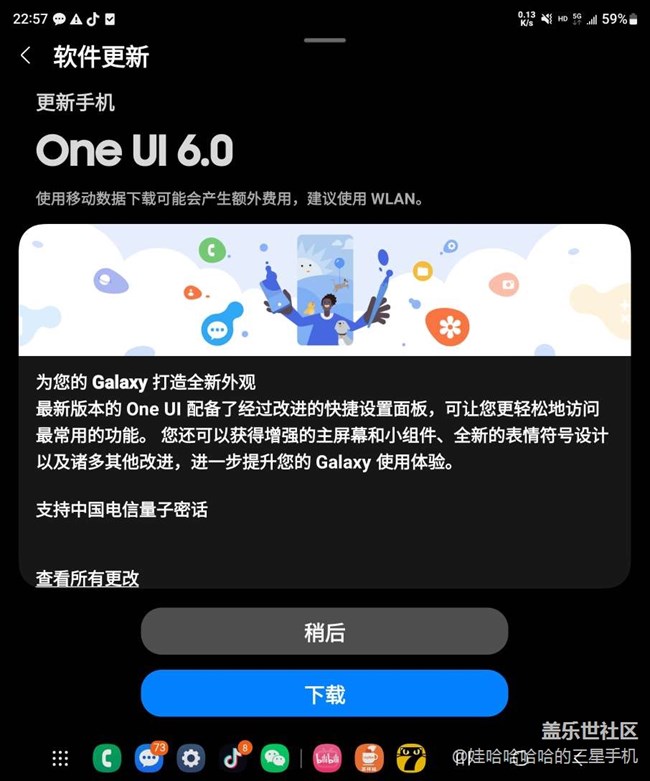Go back from software update screen
This screenshot has height=781, width=650.
[x=26, y=56]
